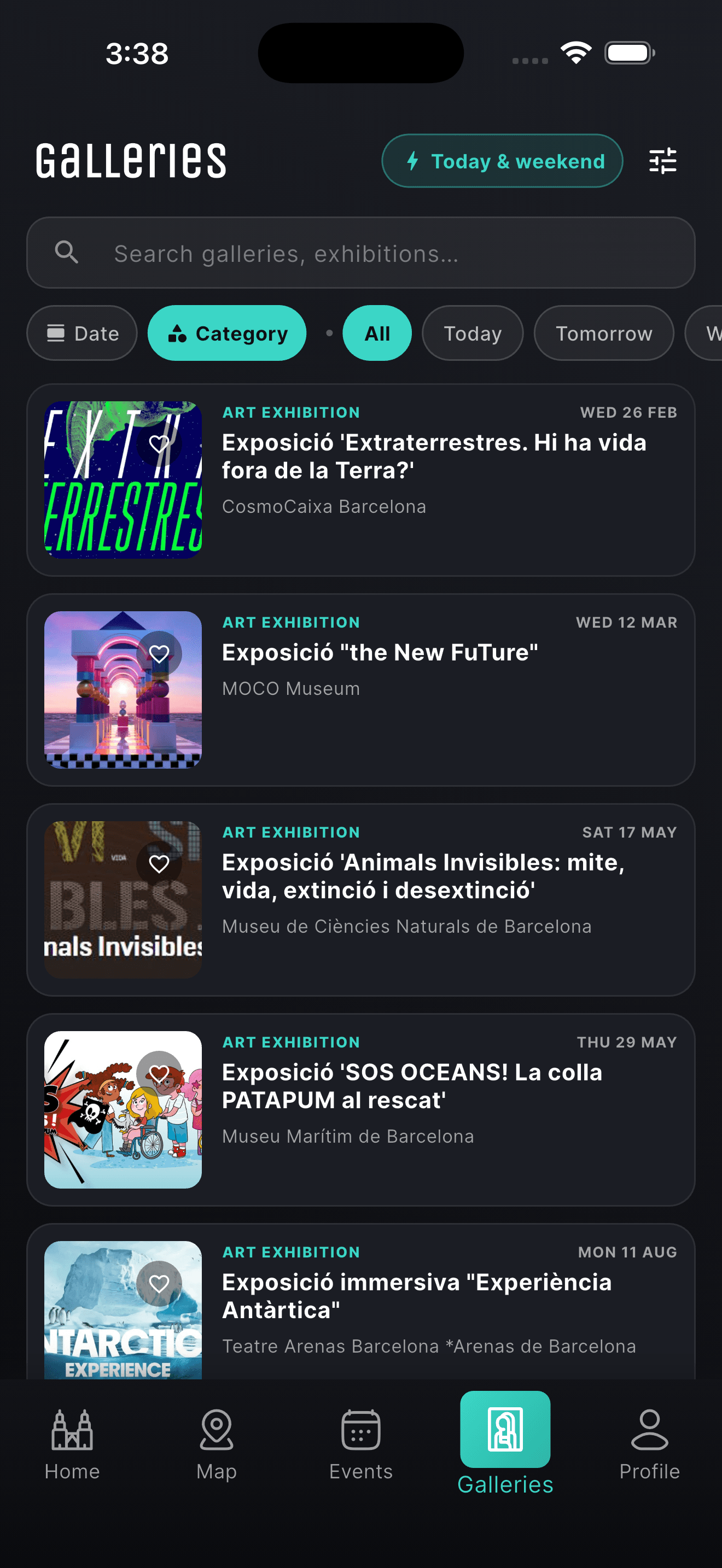Choose the All chip
Viewport: 722px width, 1568px height.
[377, 333]
